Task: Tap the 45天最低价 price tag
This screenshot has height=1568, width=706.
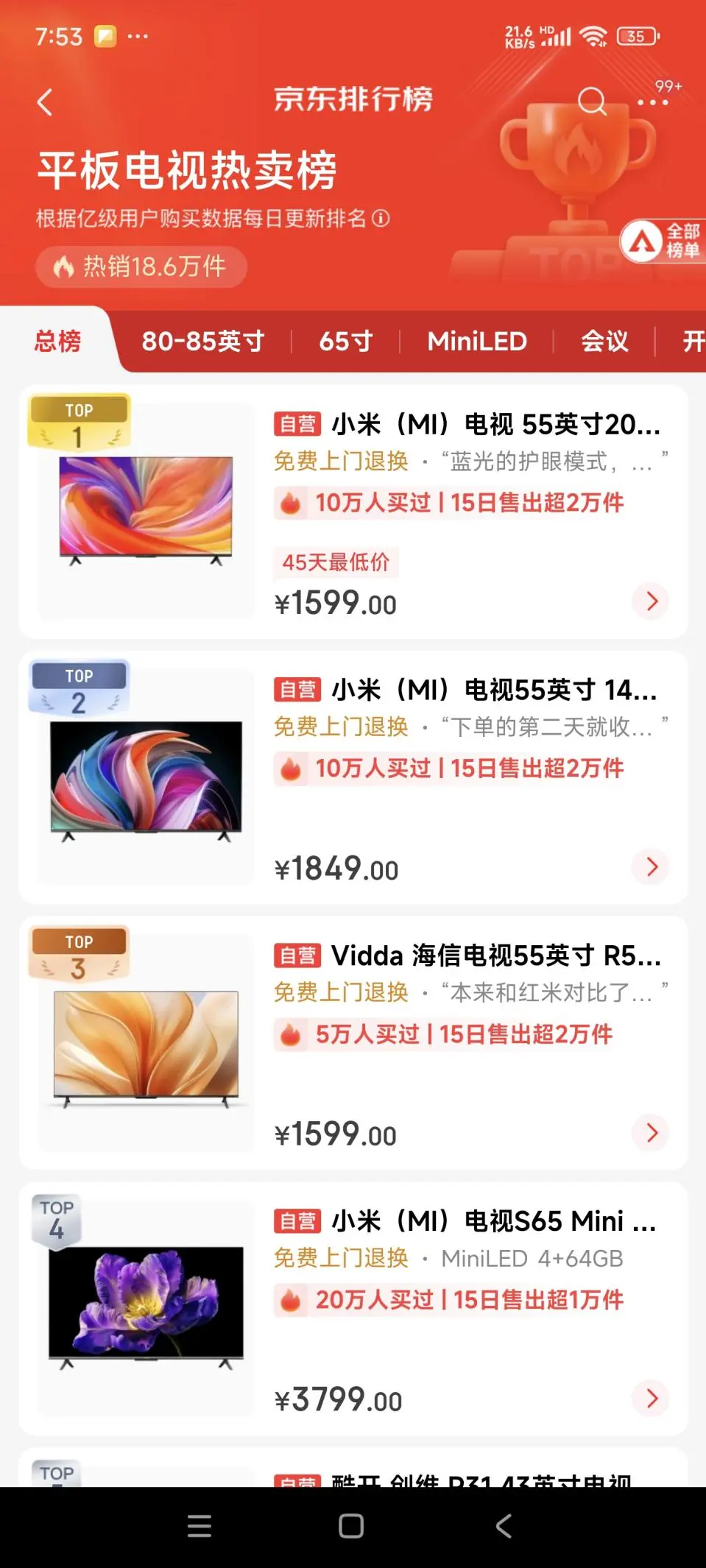Action: [x=336, y=562]
